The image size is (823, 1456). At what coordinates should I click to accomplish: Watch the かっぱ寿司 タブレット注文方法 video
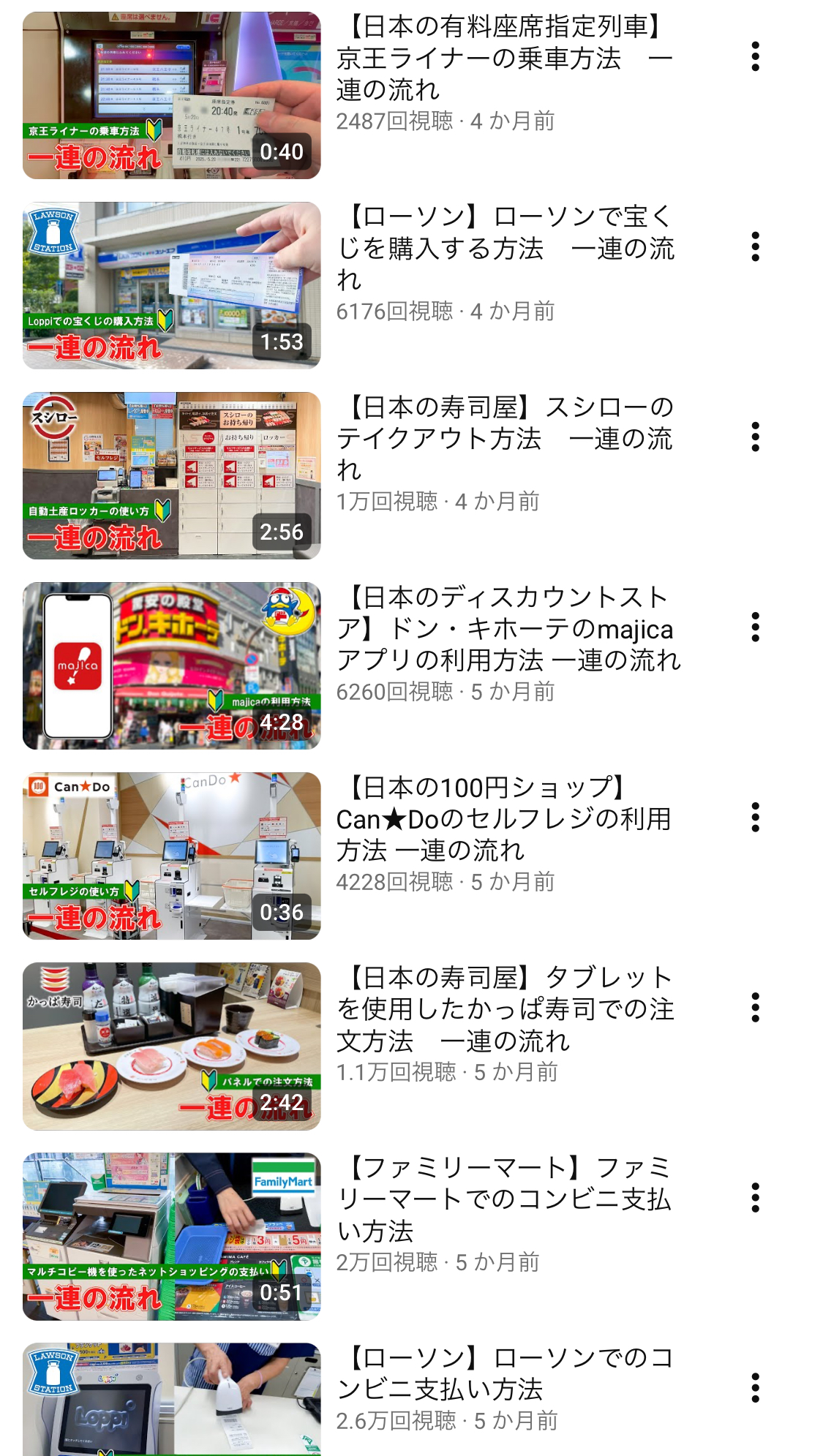171,1046
